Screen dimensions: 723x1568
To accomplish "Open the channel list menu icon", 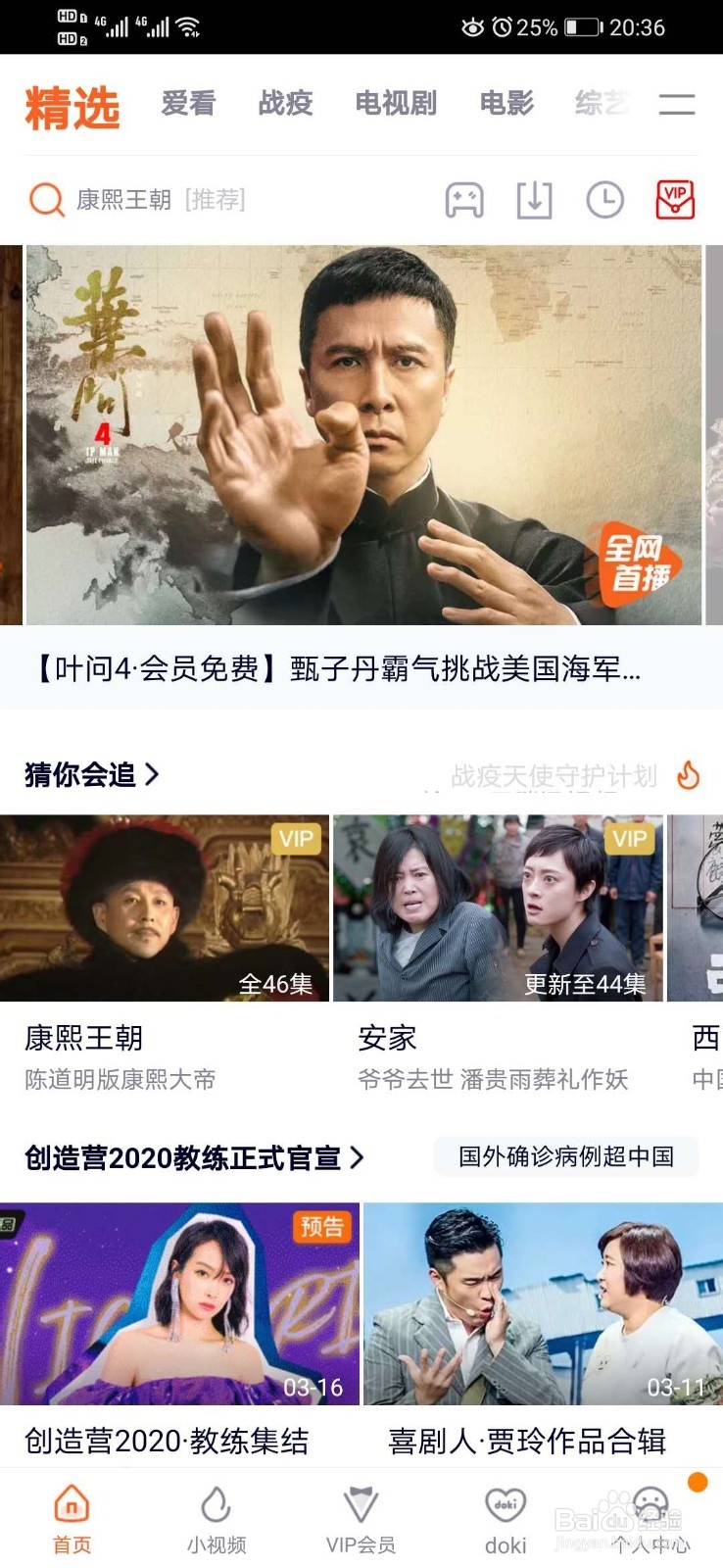I will coord(676,104).
